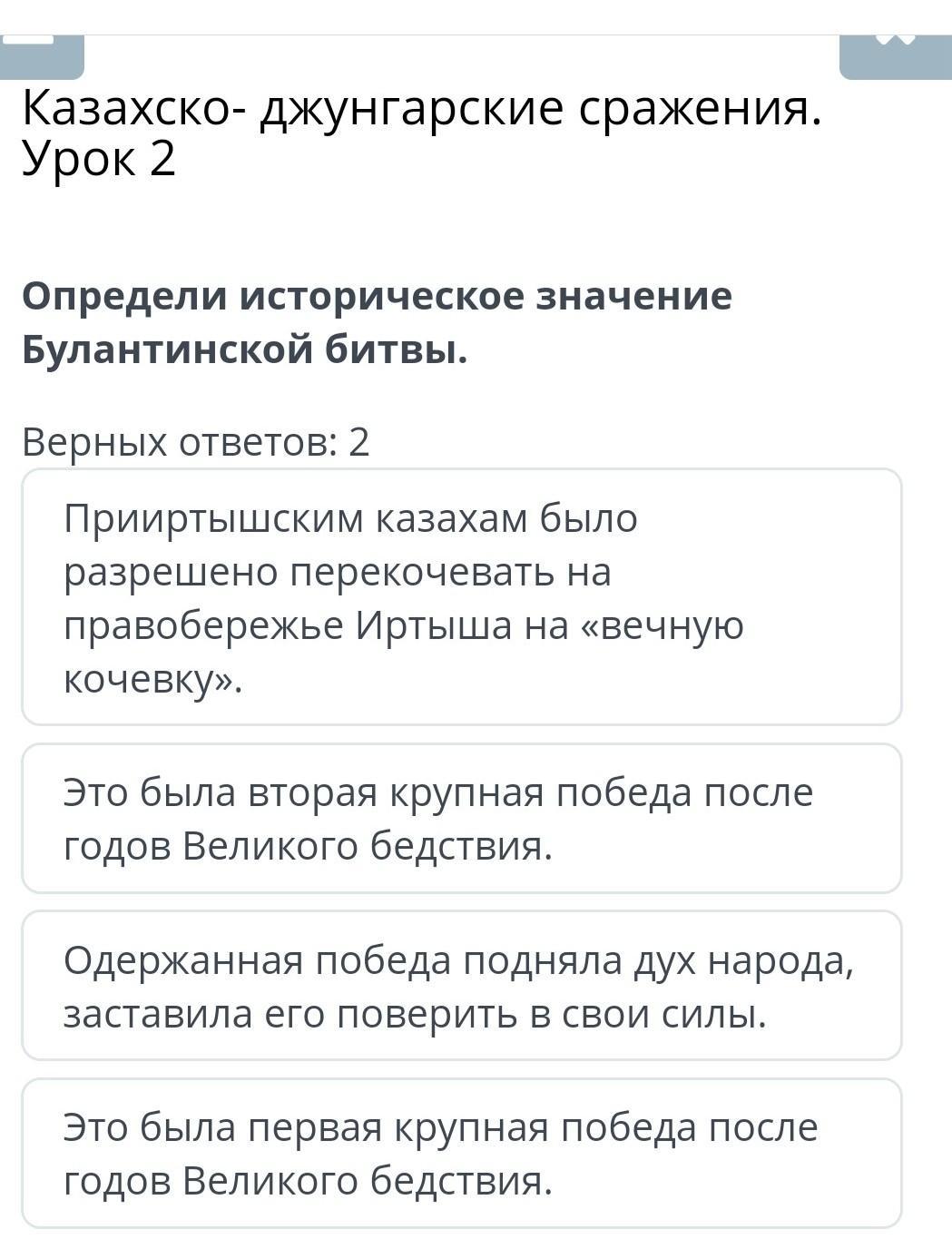Choose «Это была вторая крупная победа»
The width and height of the screenshot is (952, 1249).
pos(461,819)
